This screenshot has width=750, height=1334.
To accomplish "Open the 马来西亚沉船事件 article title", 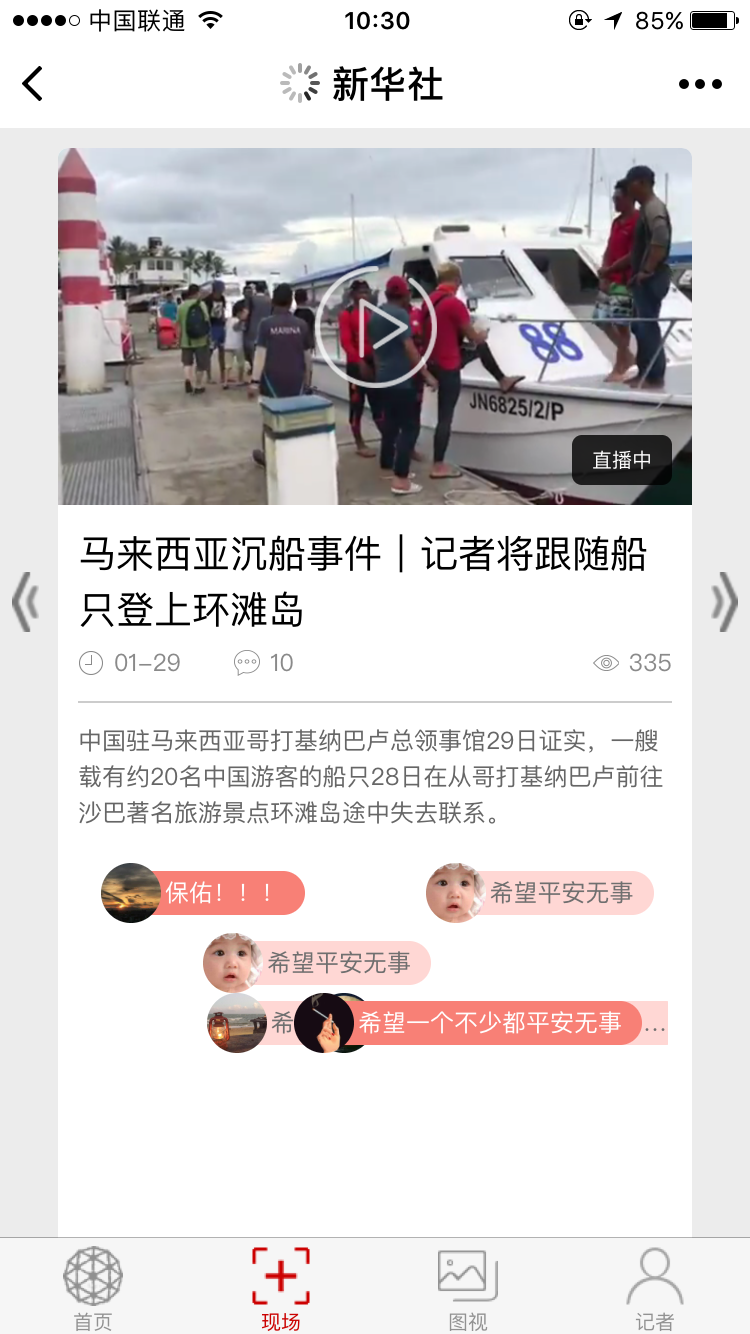I will [363, 581].
